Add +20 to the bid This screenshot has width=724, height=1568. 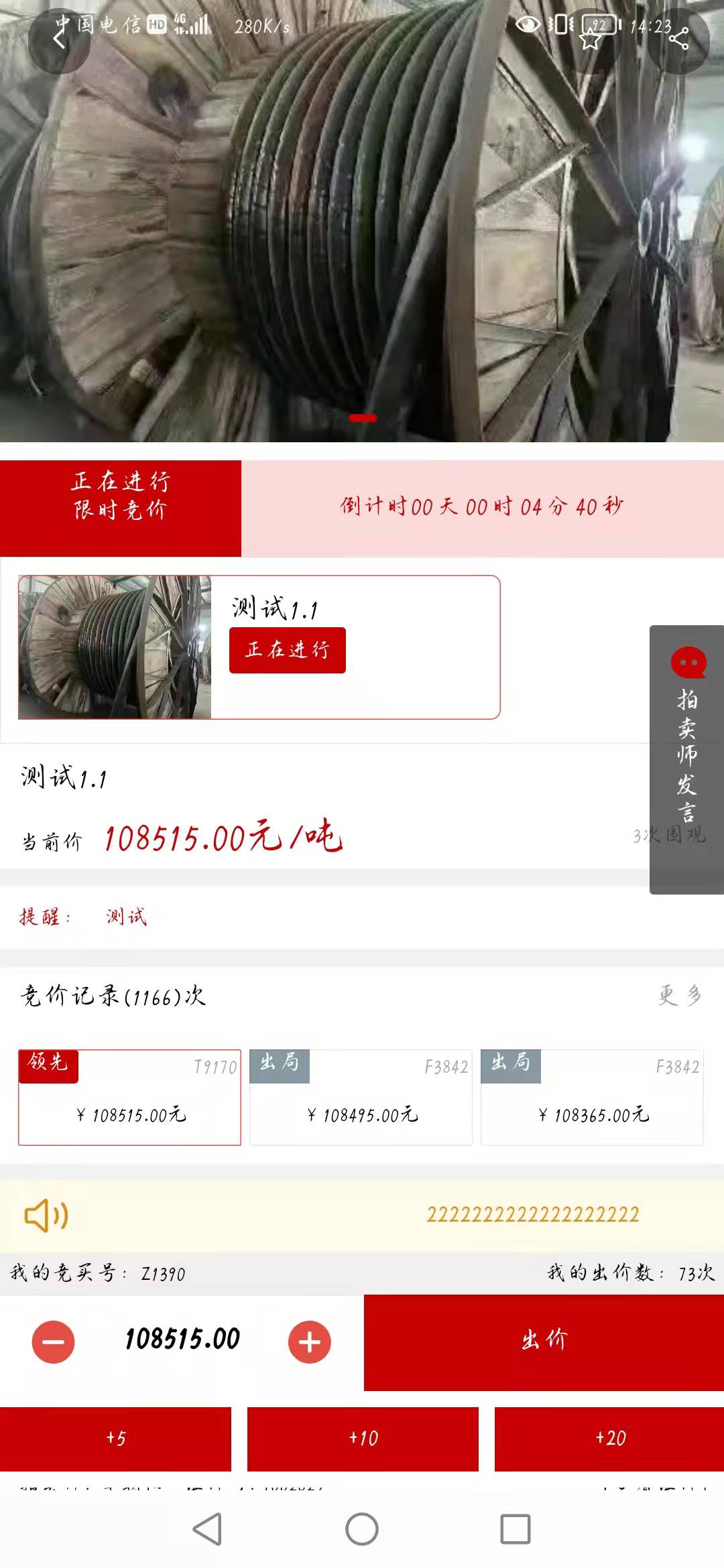609,1439
